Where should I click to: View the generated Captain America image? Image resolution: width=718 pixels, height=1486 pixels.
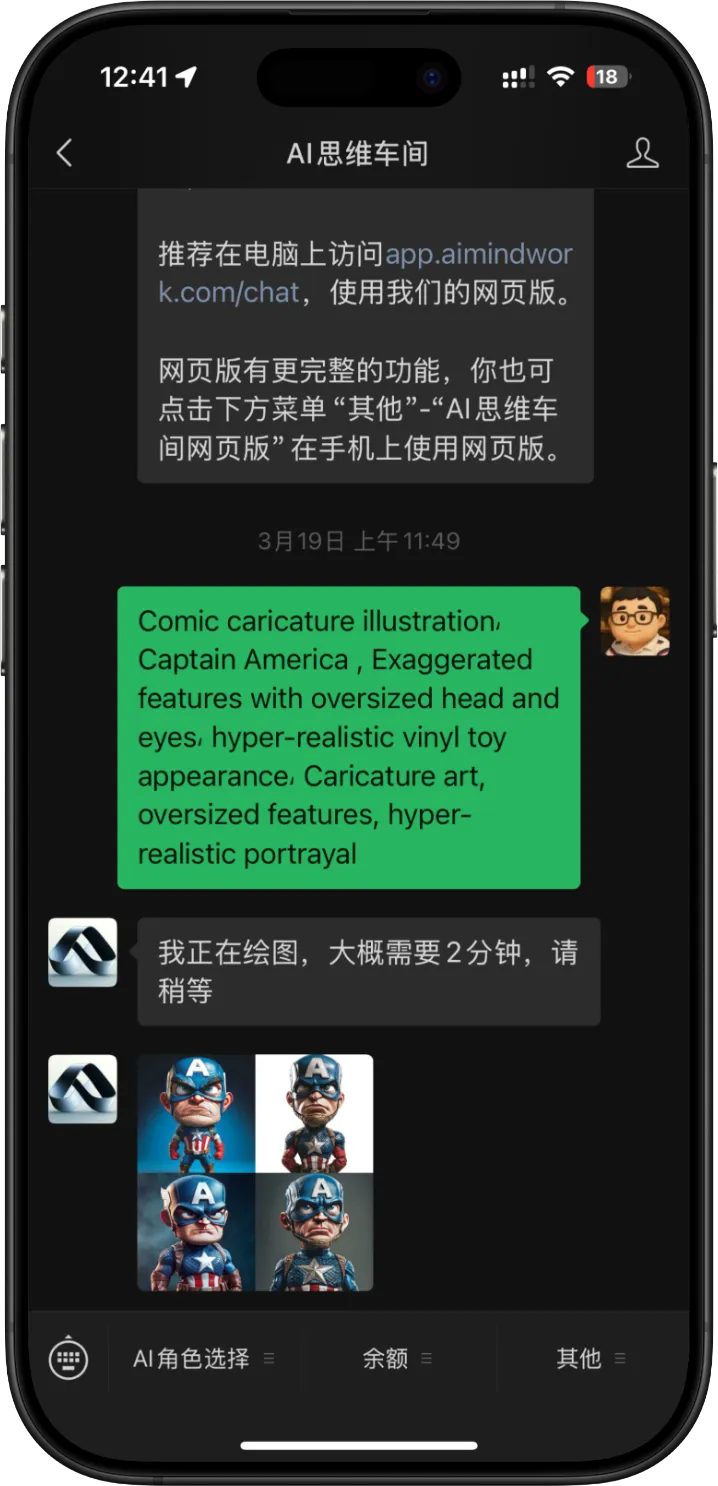pyautogui.click(x=255, y=1172)
